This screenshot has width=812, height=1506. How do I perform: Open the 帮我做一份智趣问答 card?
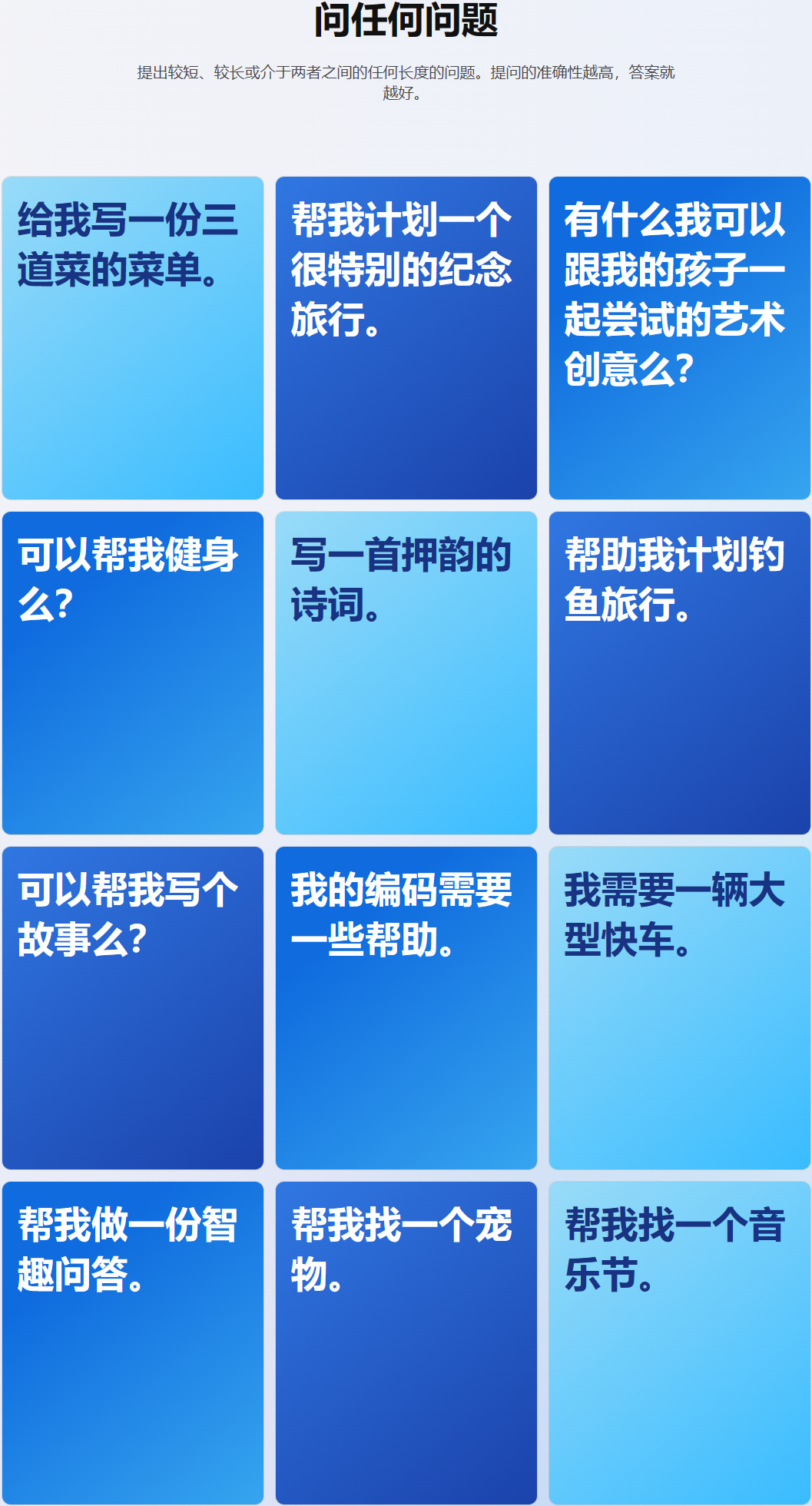(133, 1343)
